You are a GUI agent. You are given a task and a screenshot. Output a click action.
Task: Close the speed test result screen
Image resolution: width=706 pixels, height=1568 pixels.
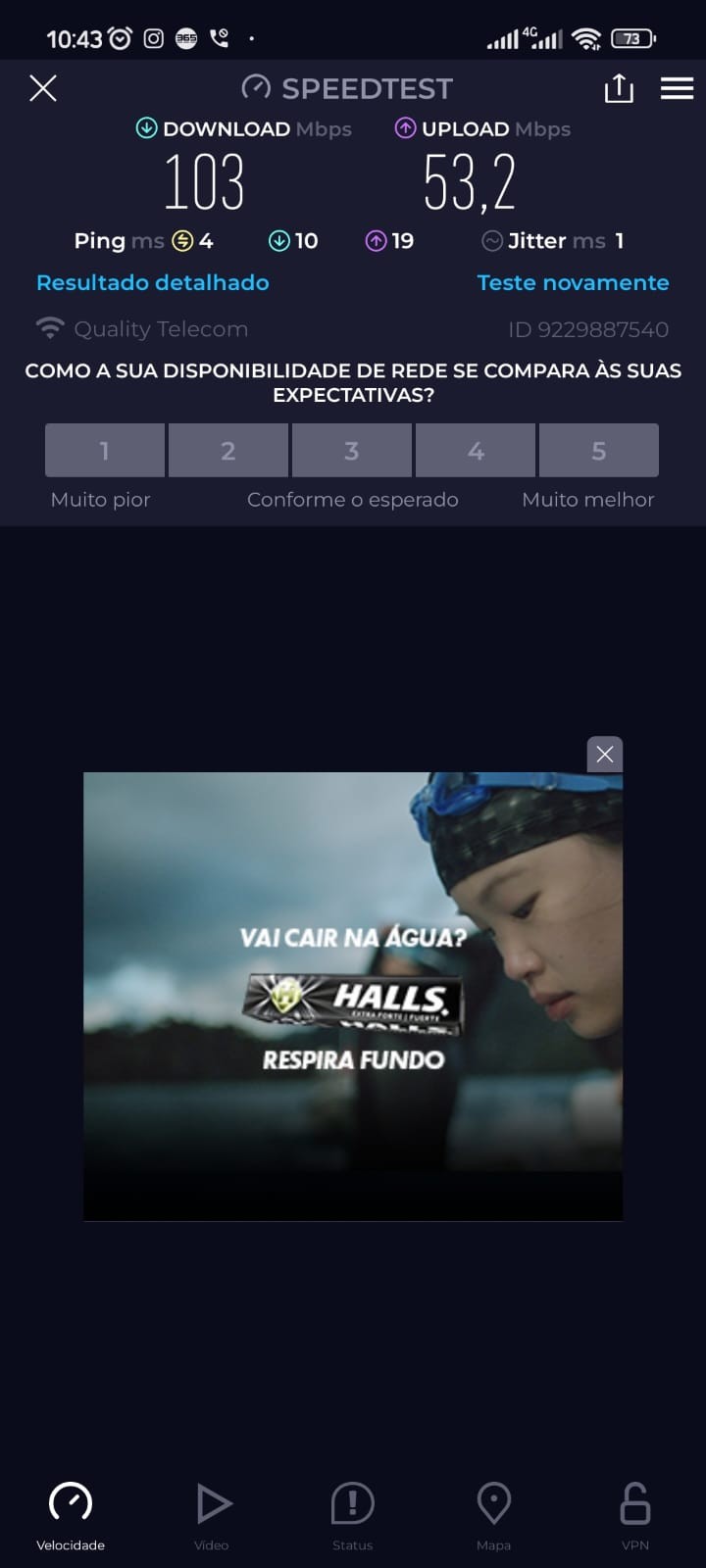[x=43, y=88]
